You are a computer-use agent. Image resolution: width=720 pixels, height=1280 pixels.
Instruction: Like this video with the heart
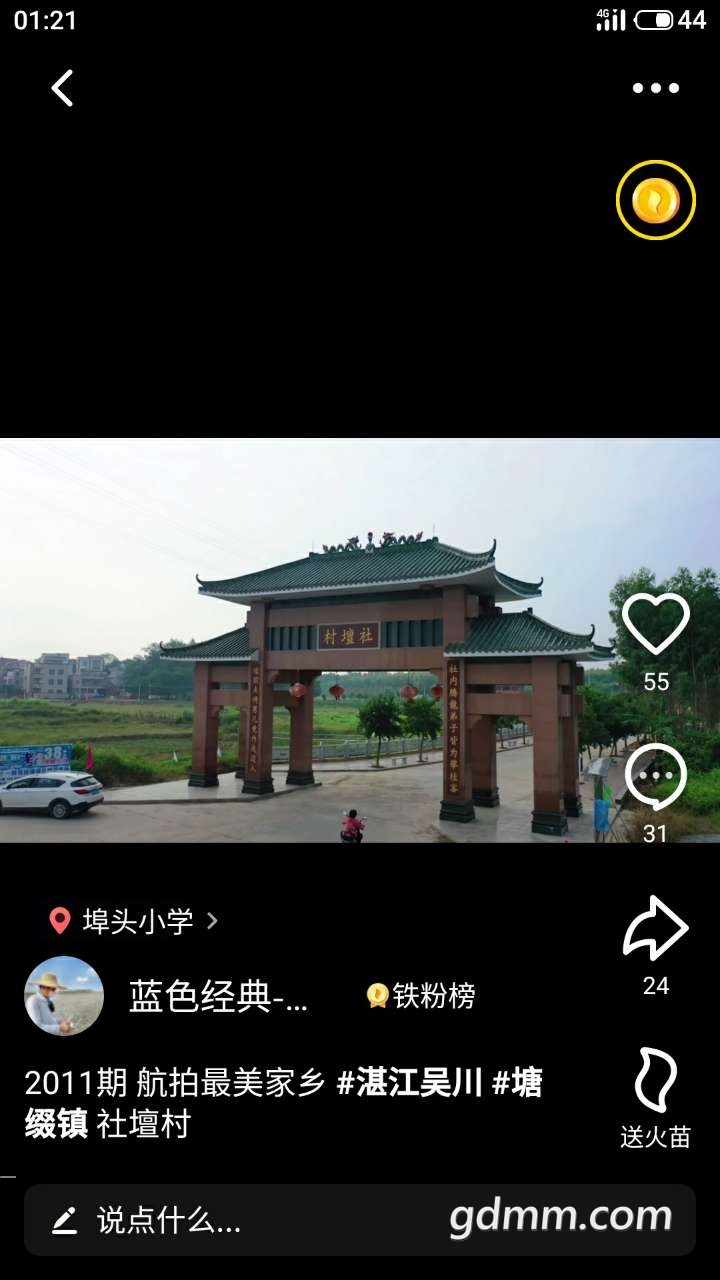(656, 624)
